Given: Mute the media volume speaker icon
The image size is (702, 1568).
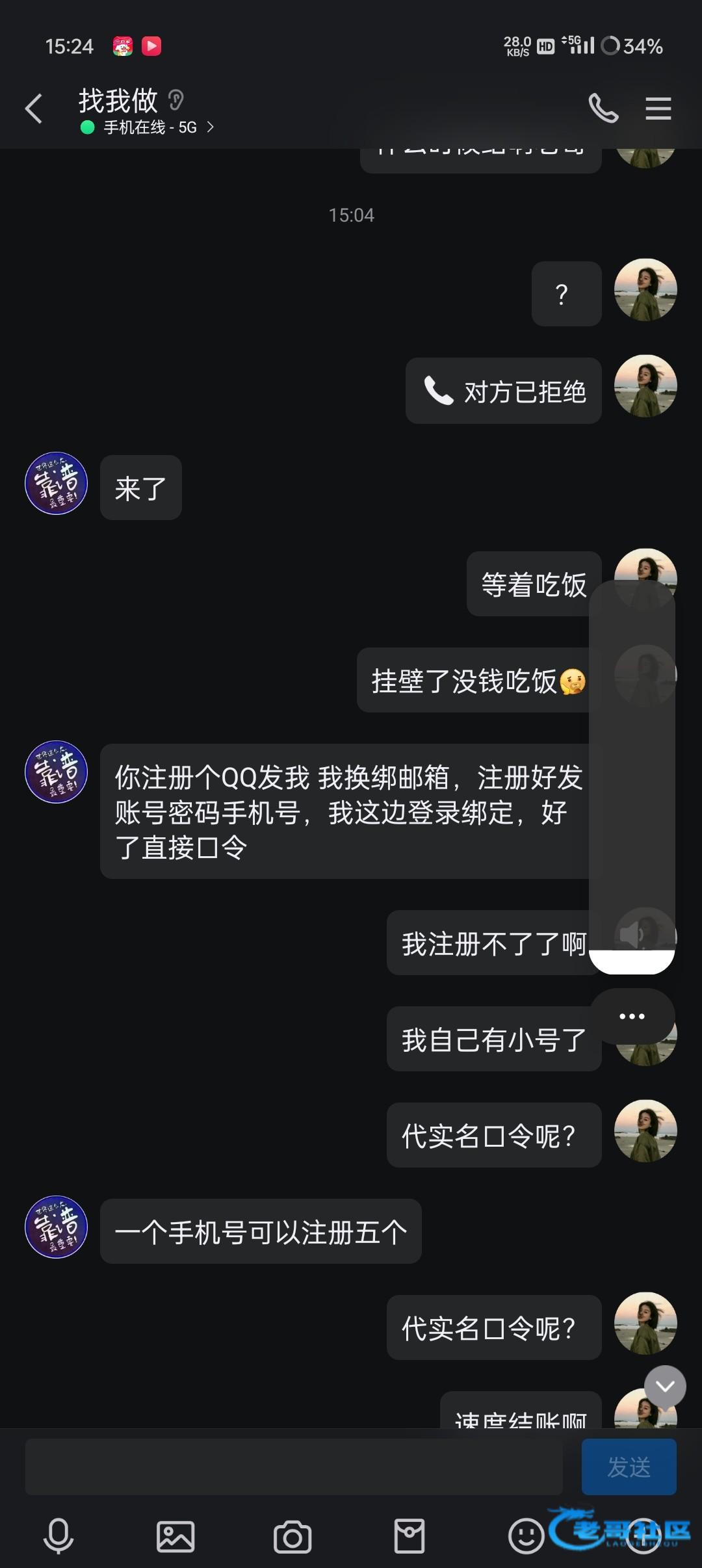Looking at the screenshot, I should (631, 935).
